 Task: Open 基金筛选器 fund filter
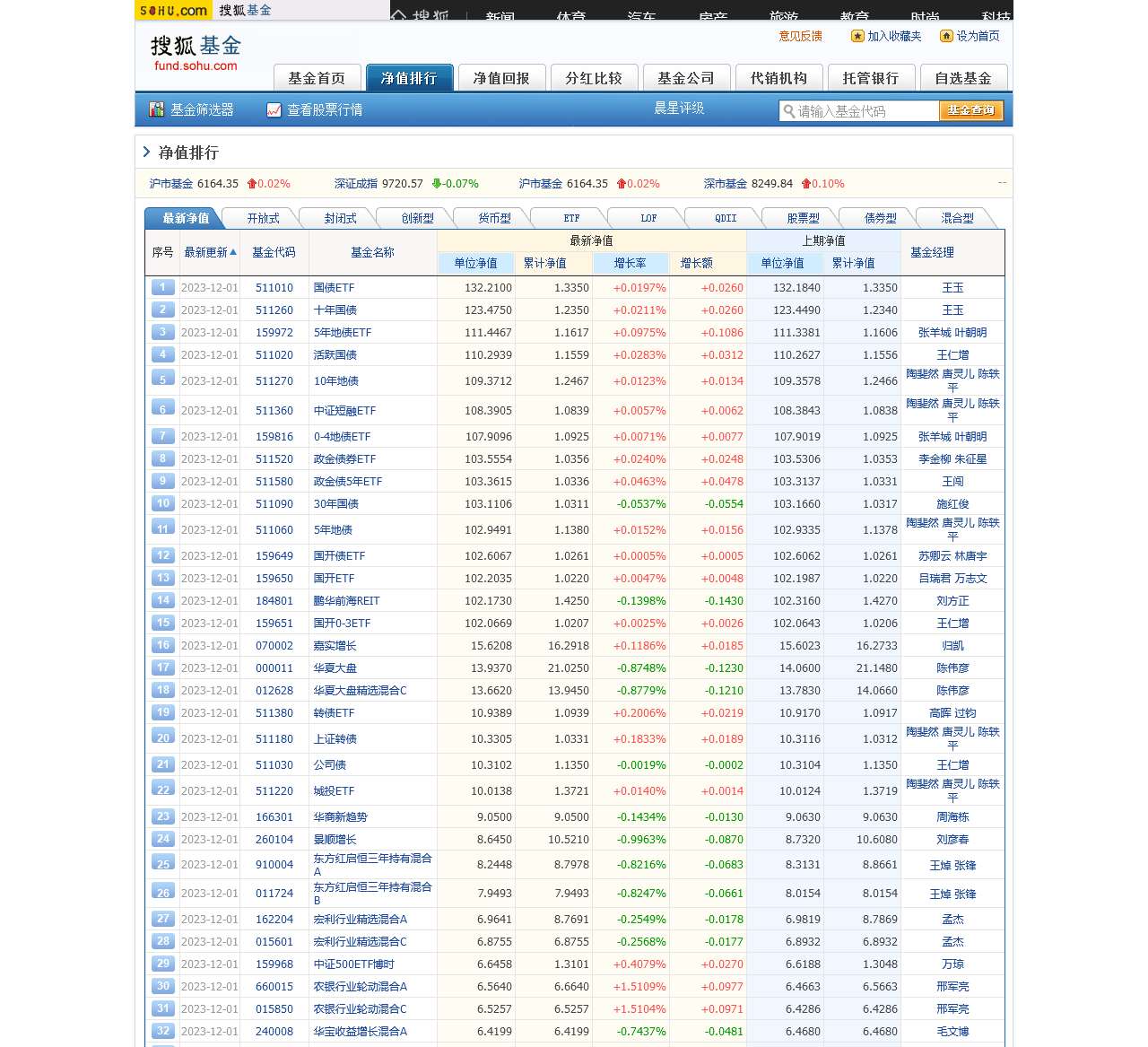[x=192, y=109]
